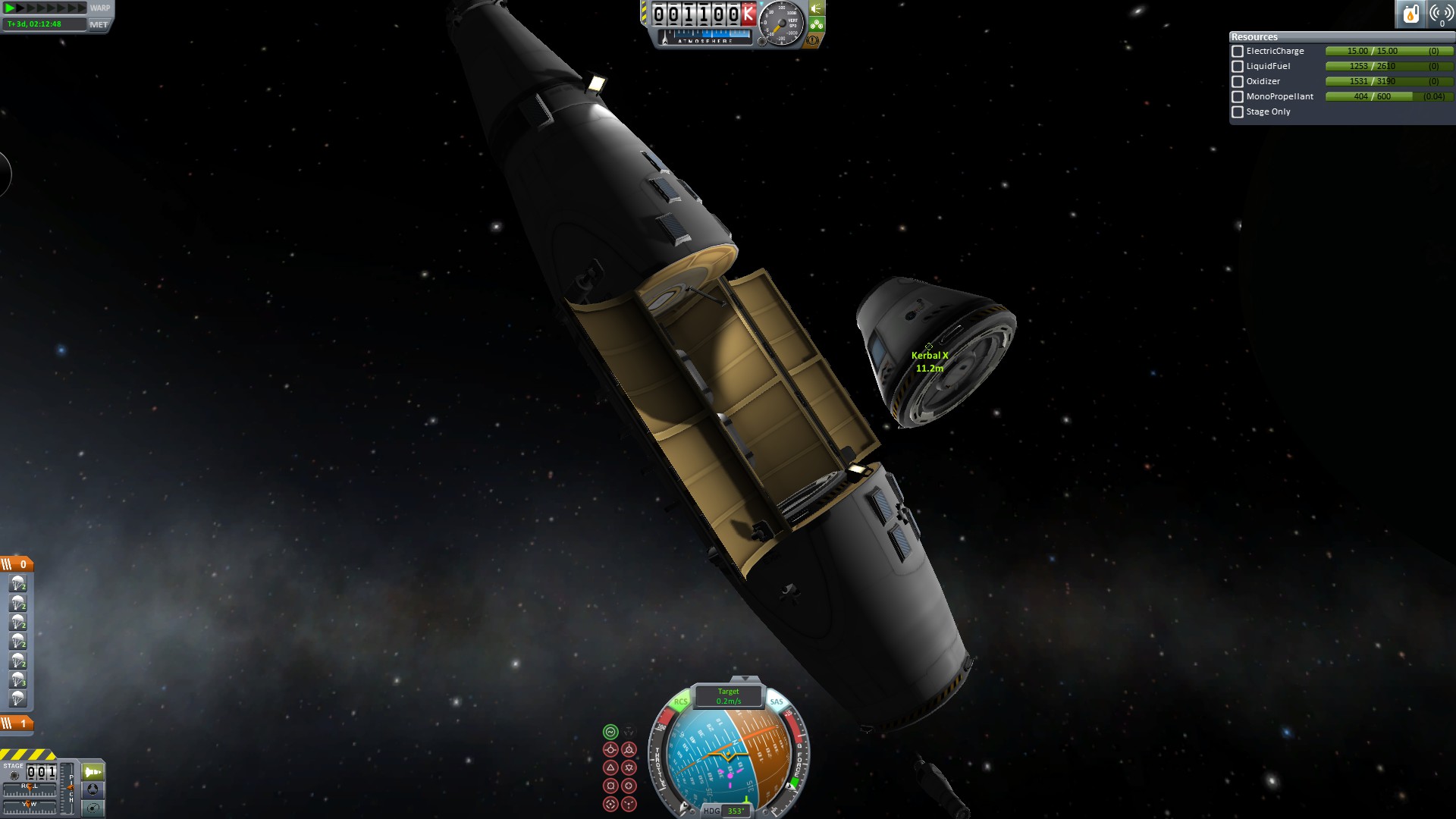
Task: Switch to staging mode button
Action: pyautogui.click(x=93, y=772)
